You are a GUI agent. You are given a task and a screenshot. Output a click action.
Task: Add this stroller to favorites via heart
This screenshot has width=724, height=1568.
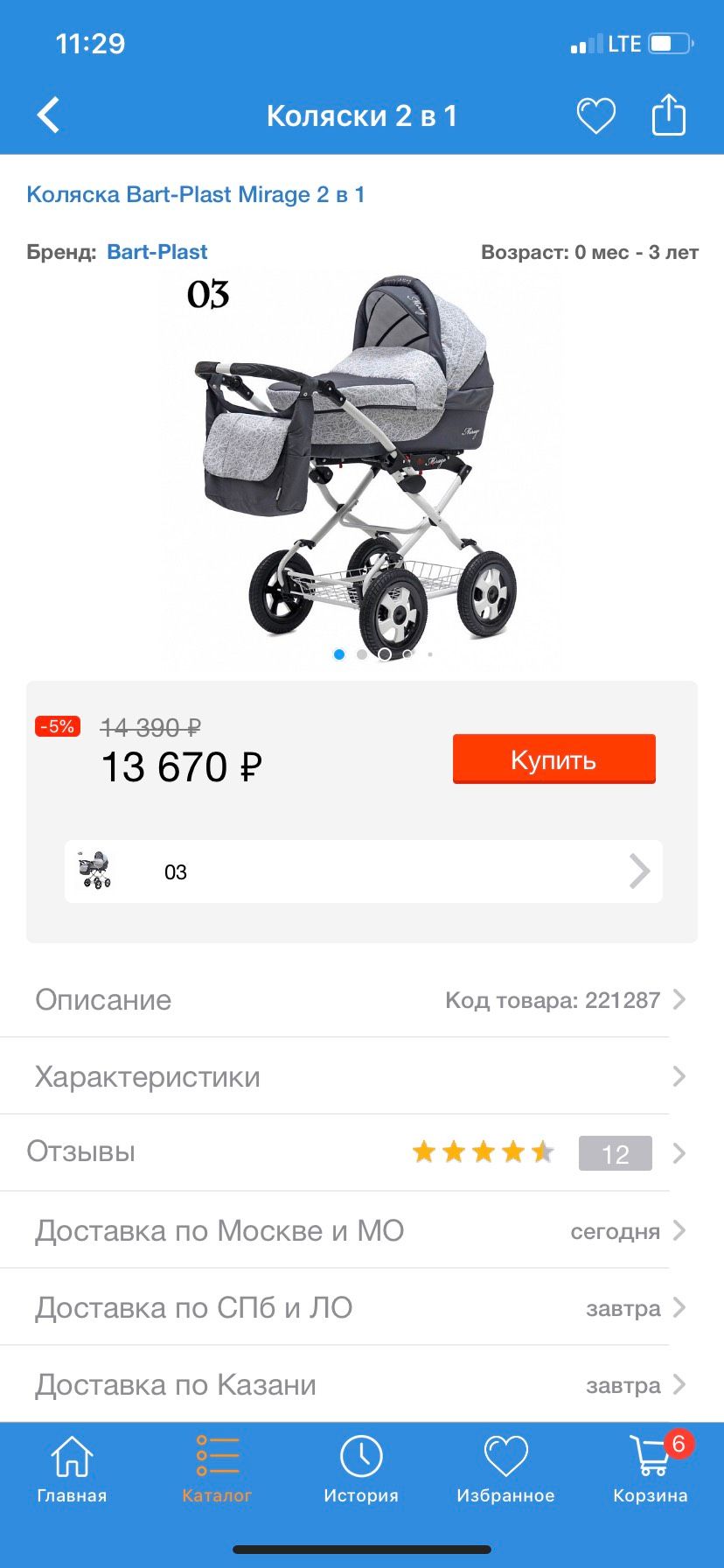[x=595, y=115]
